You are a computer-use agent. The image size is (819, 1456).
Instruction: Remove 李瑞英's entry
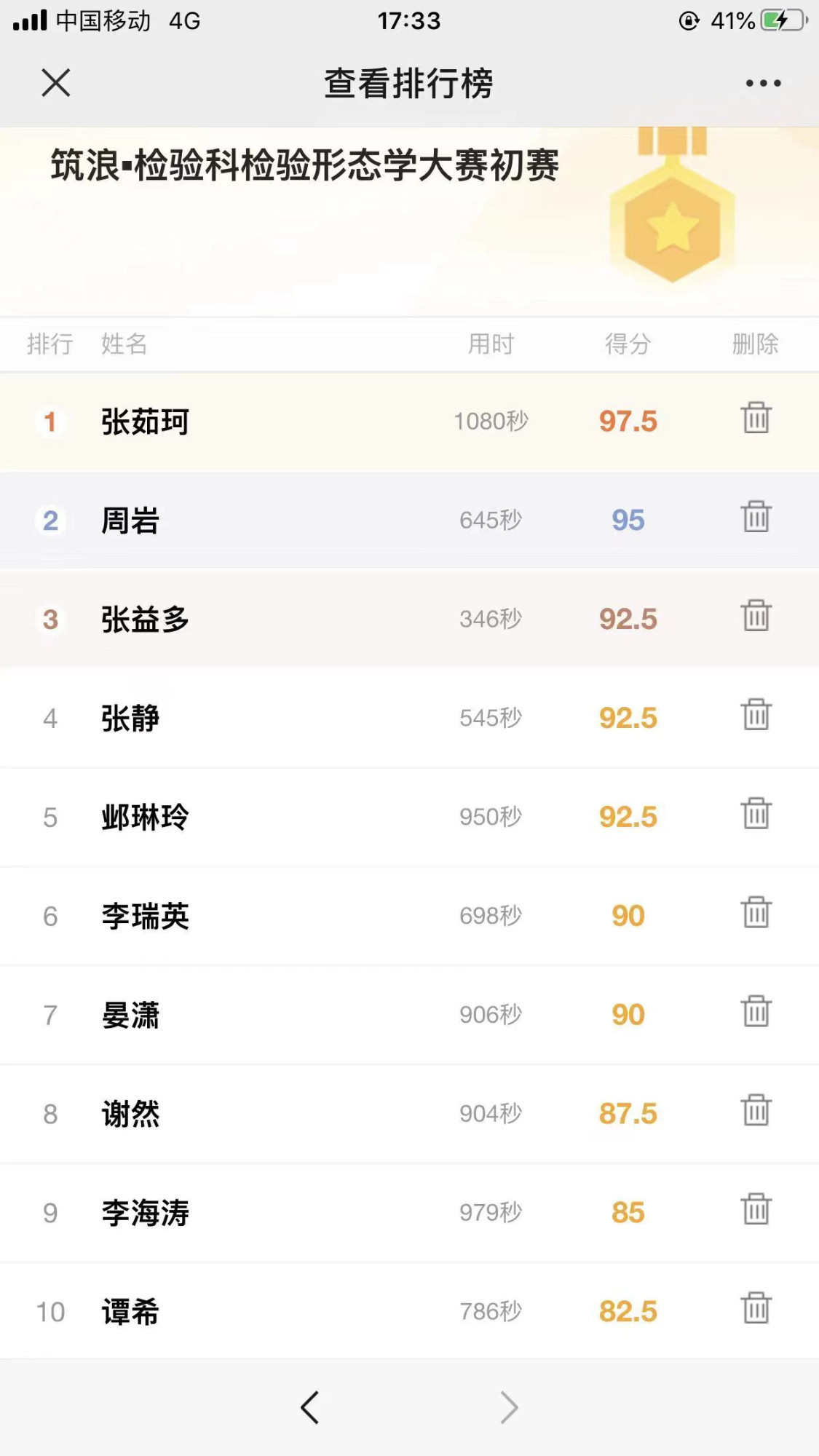pos(756,913)
